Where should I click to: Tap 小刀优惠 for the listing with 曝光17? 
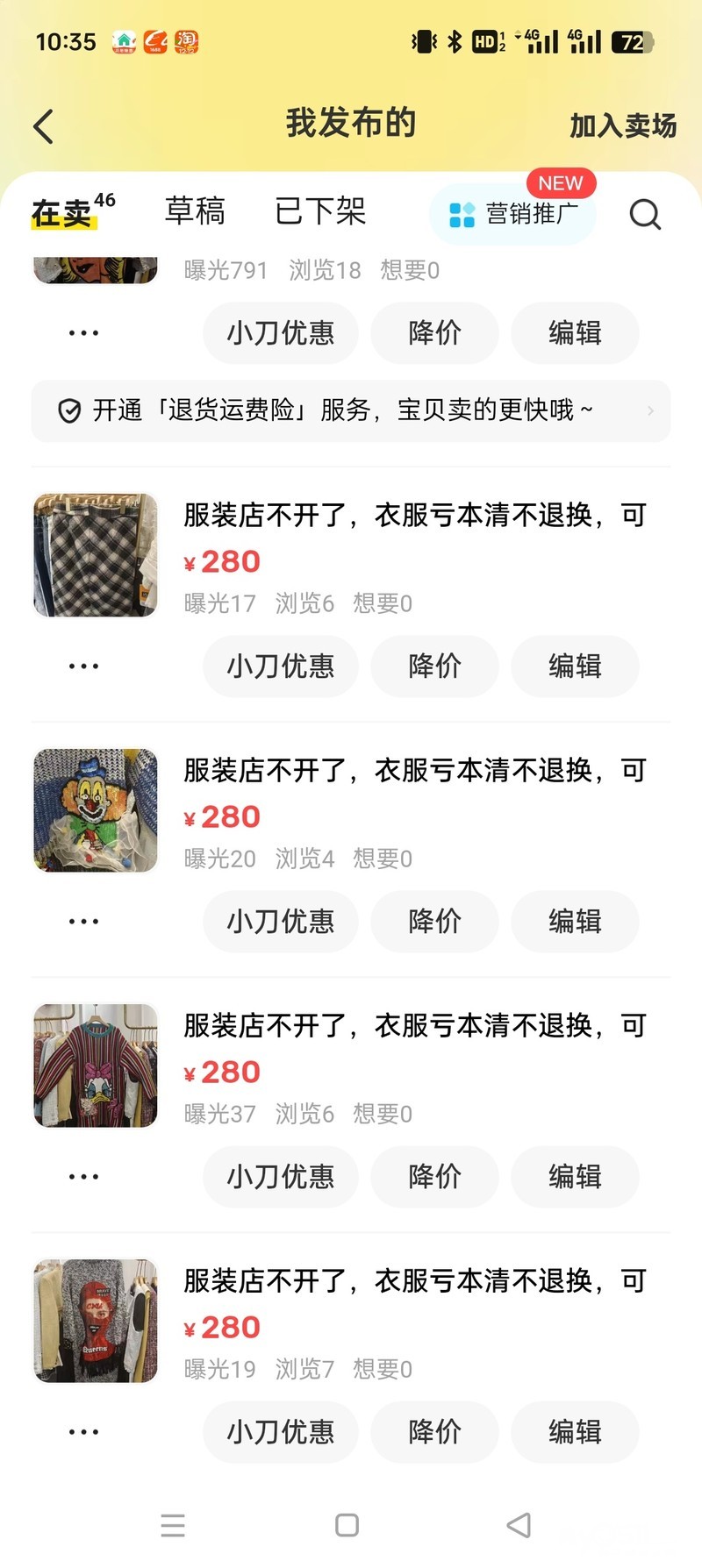pos(281,666)
